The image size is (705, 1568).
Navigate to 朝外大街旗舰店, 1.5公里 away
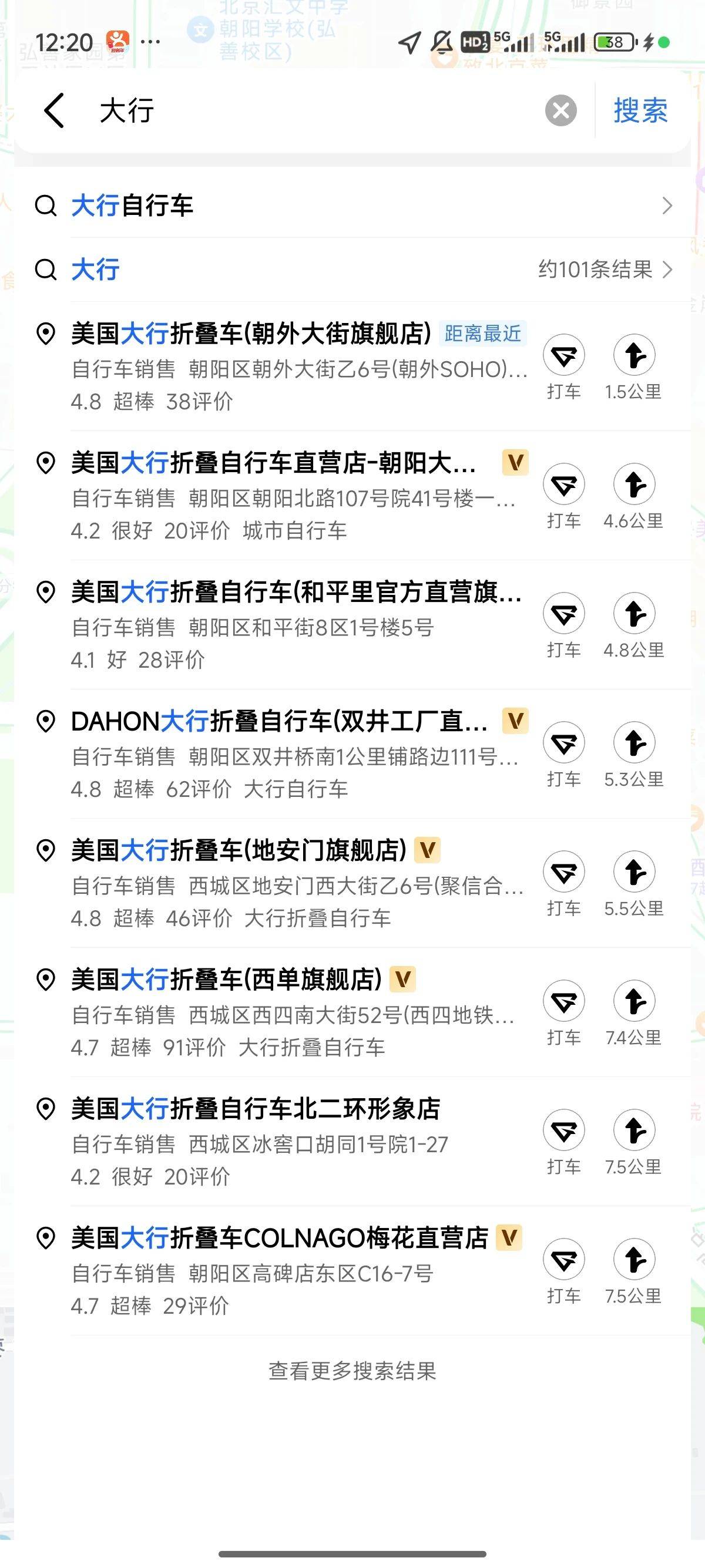pyautogui.click(x=634, y=366)
